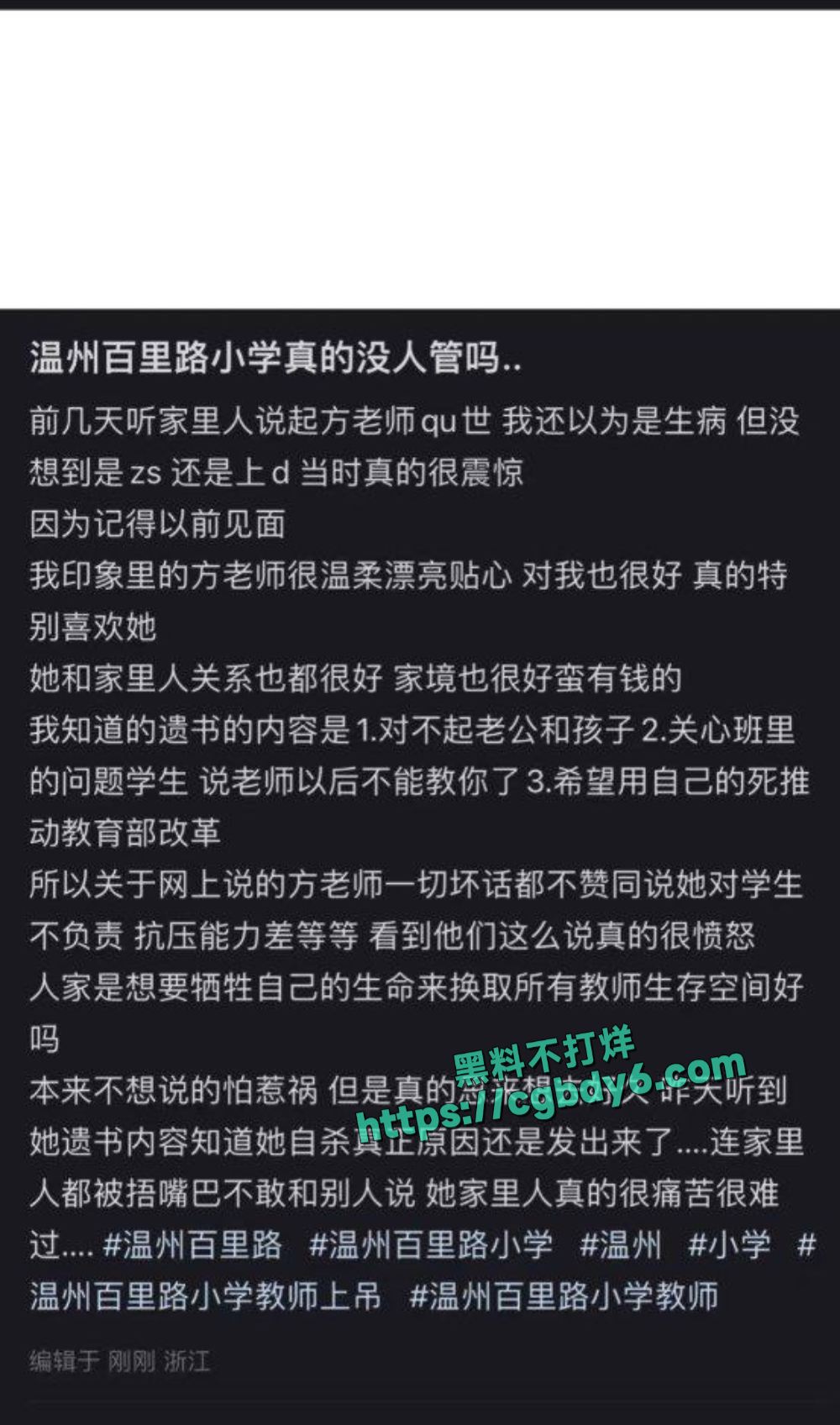The height and width of the screenshot is (1425, 840).
Task: Select the final #温州百里路小学教师 hashtag
Action: coord(564,1296)
